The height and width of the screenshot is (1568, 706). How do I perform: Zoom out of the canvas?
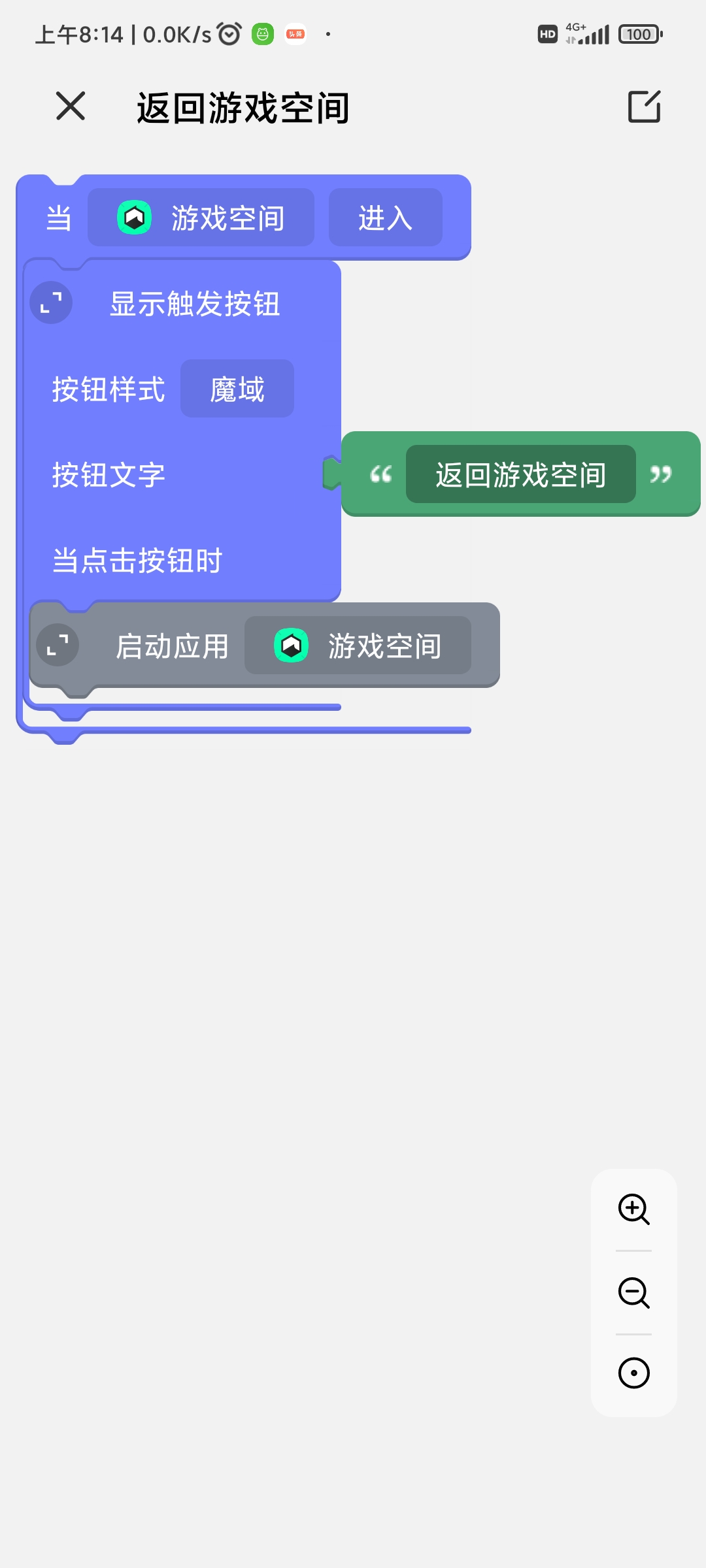(634, 1293)
